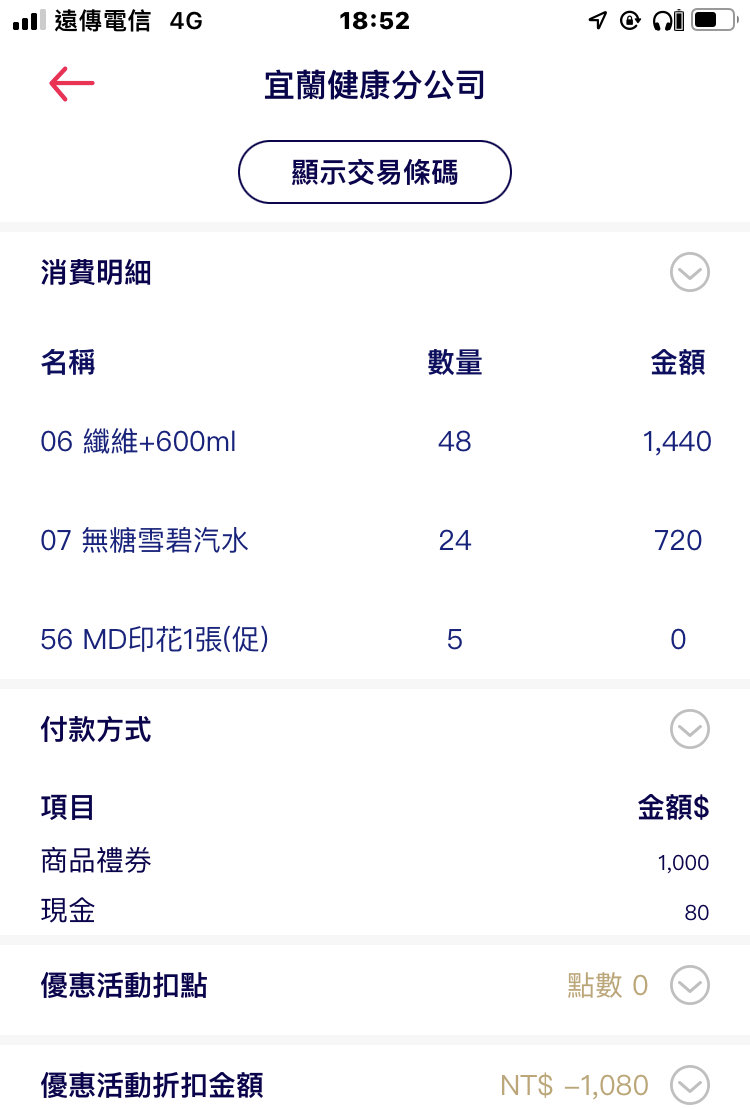Go back using the red arrow
The height and width of the screenshot is (1109, 750).
71,85
